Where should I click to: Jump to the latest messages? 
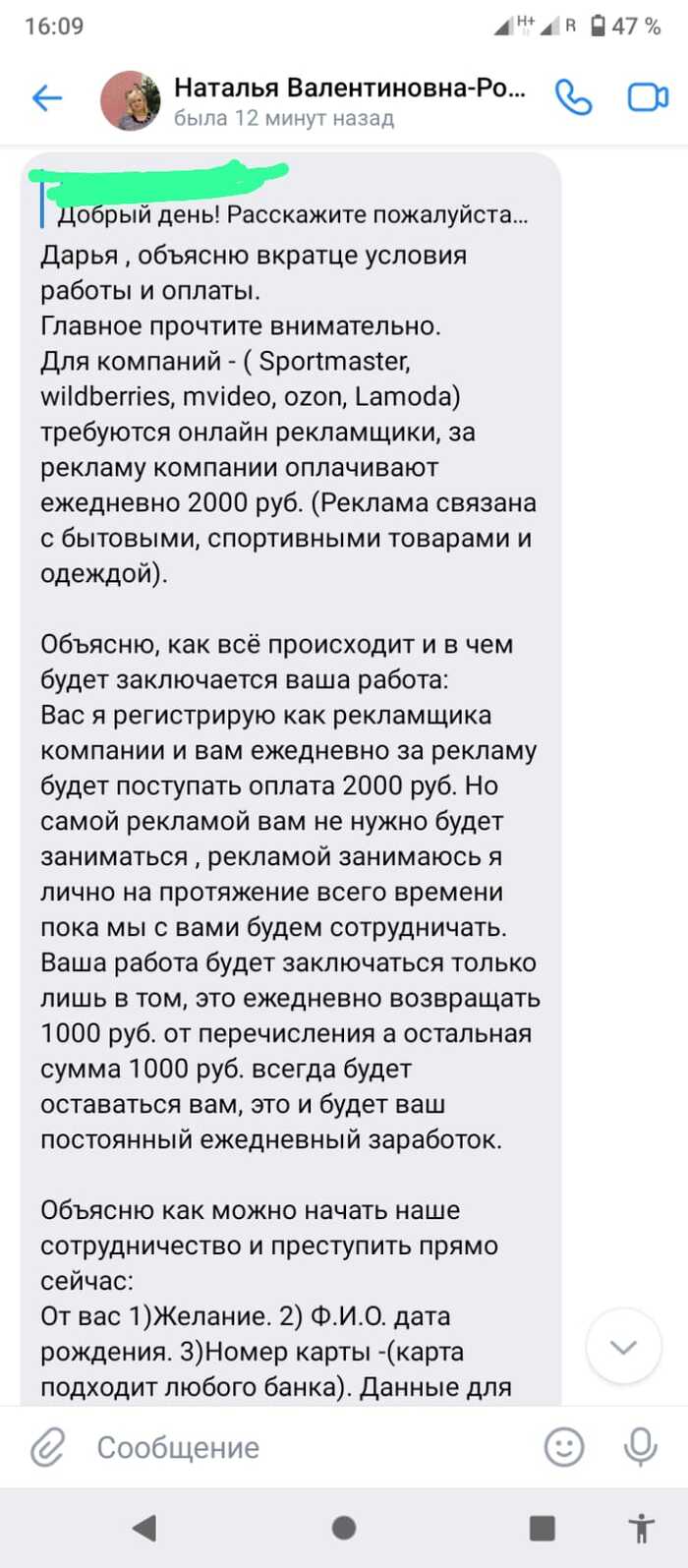pos(623,1347)
